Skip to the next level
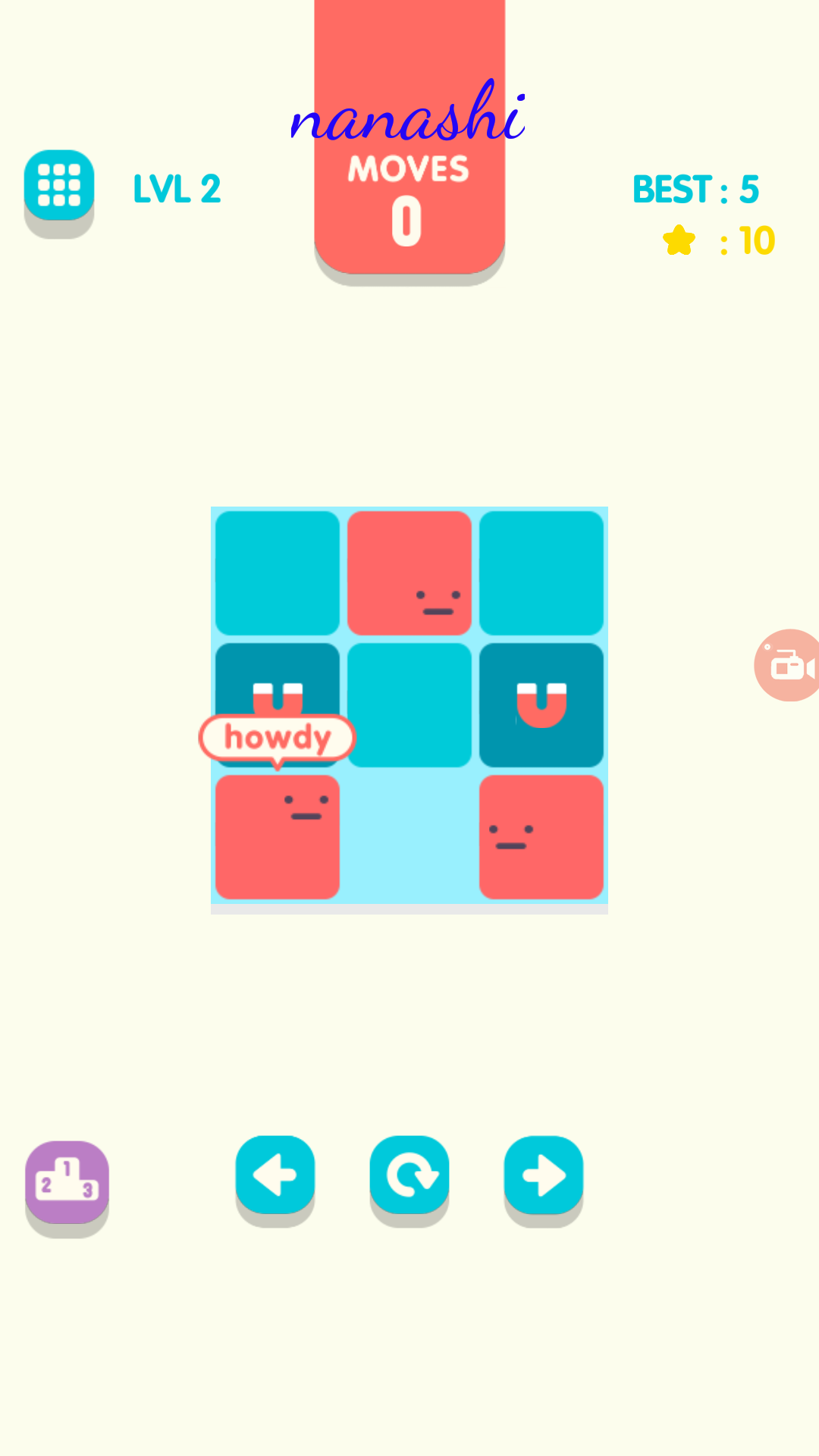 543,1174
